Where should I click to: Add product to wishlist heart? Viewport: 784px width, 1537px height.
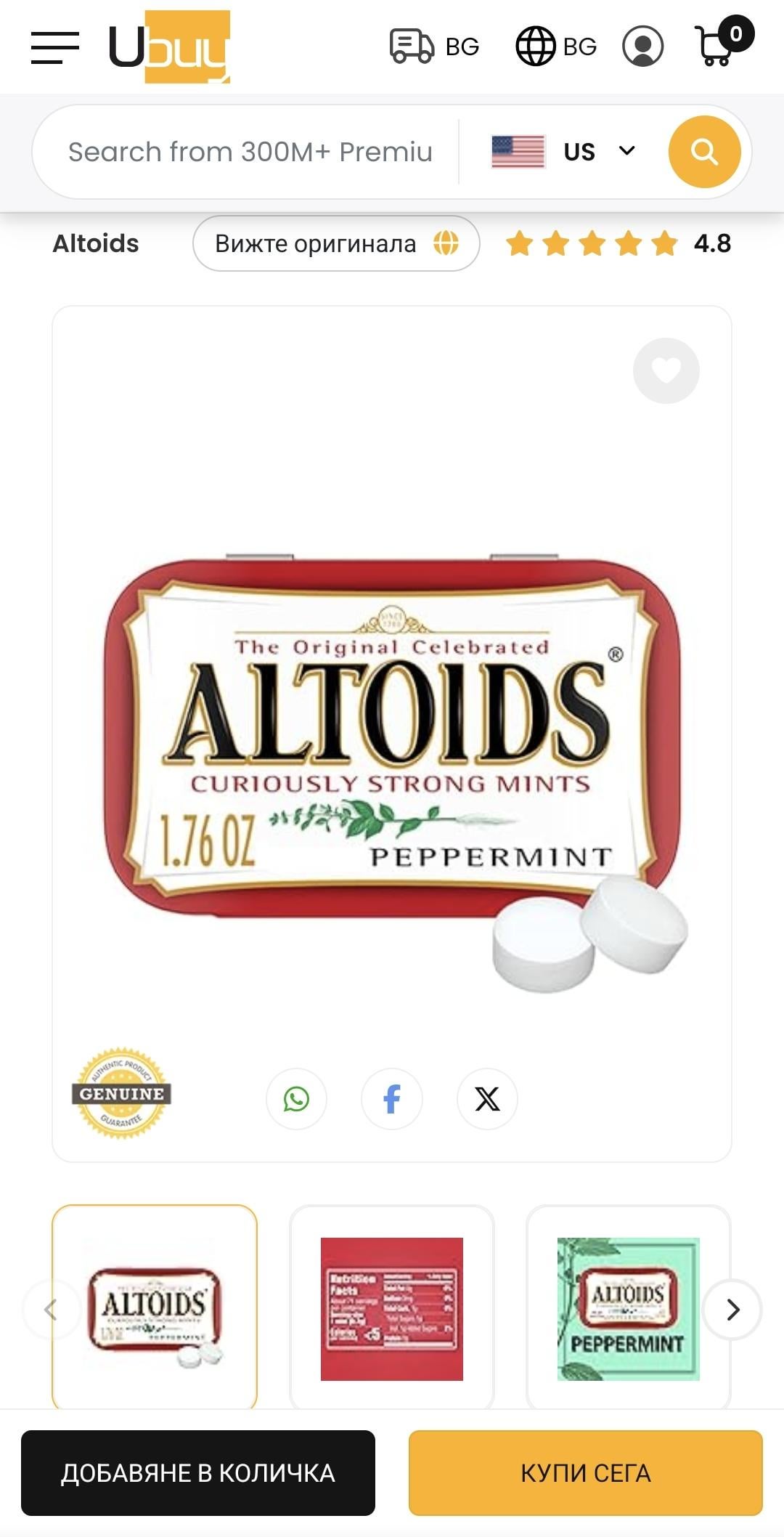pos(666,370)
